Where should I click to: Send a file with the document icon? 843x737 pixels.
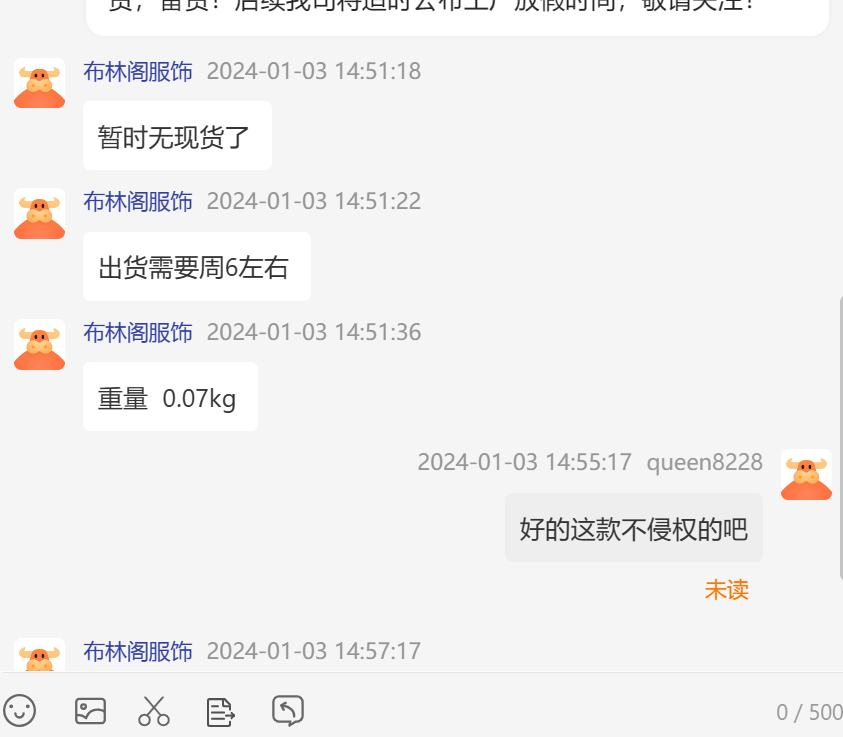coord(221,711)
